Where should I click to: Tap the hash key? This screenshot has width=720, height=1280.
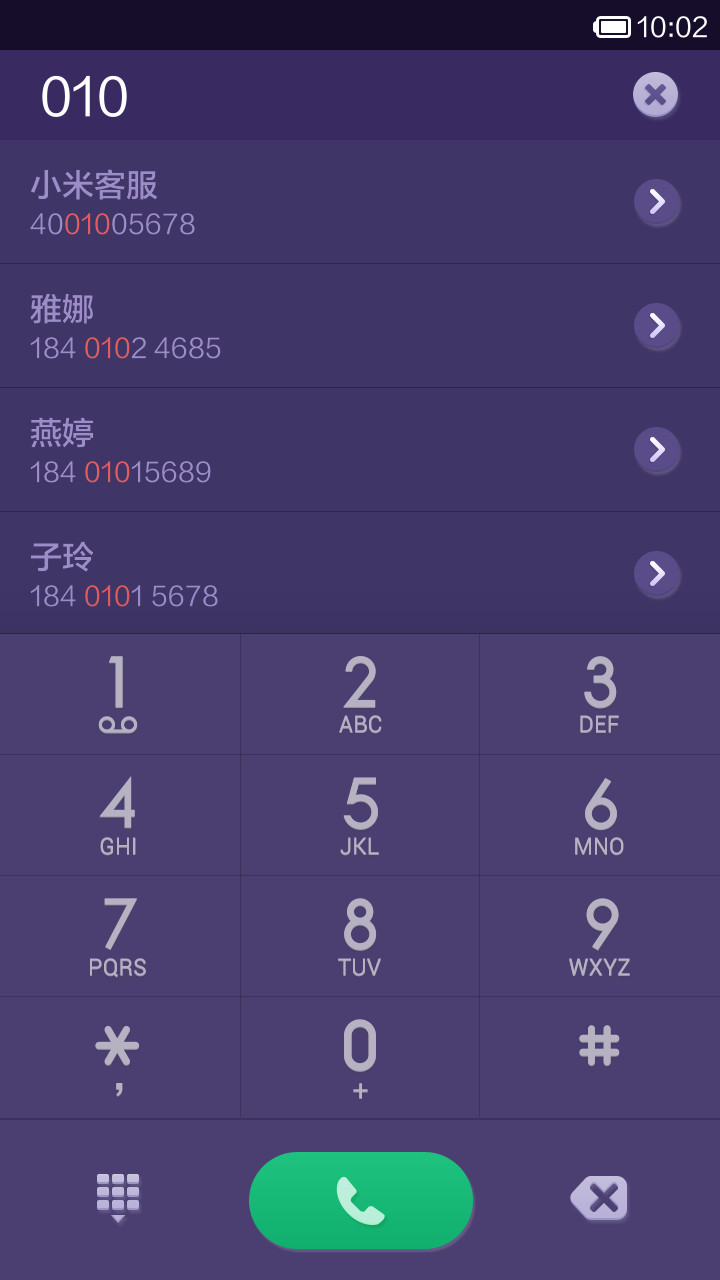(600, 1058)
